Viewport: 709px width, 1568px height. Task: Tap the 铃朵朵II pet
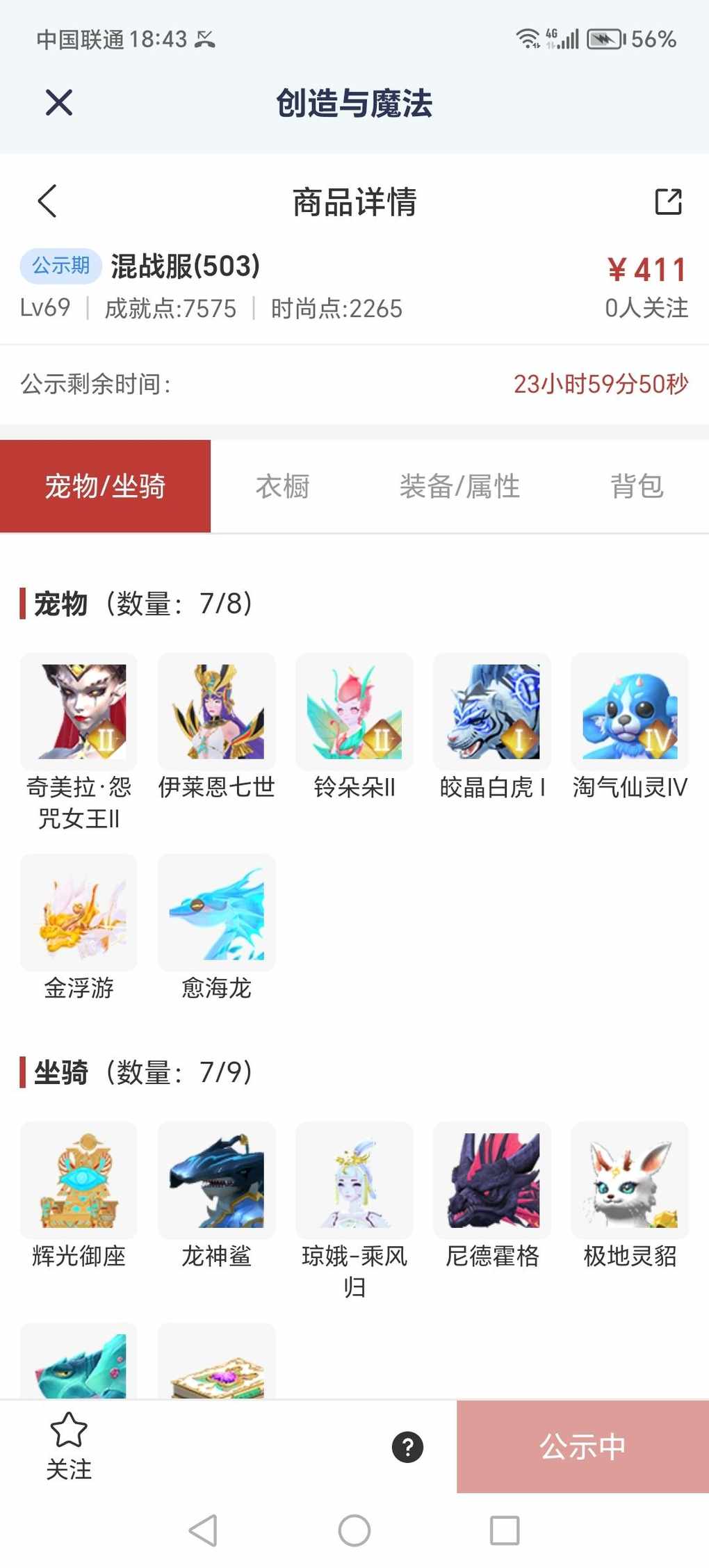tap(354, 712)
